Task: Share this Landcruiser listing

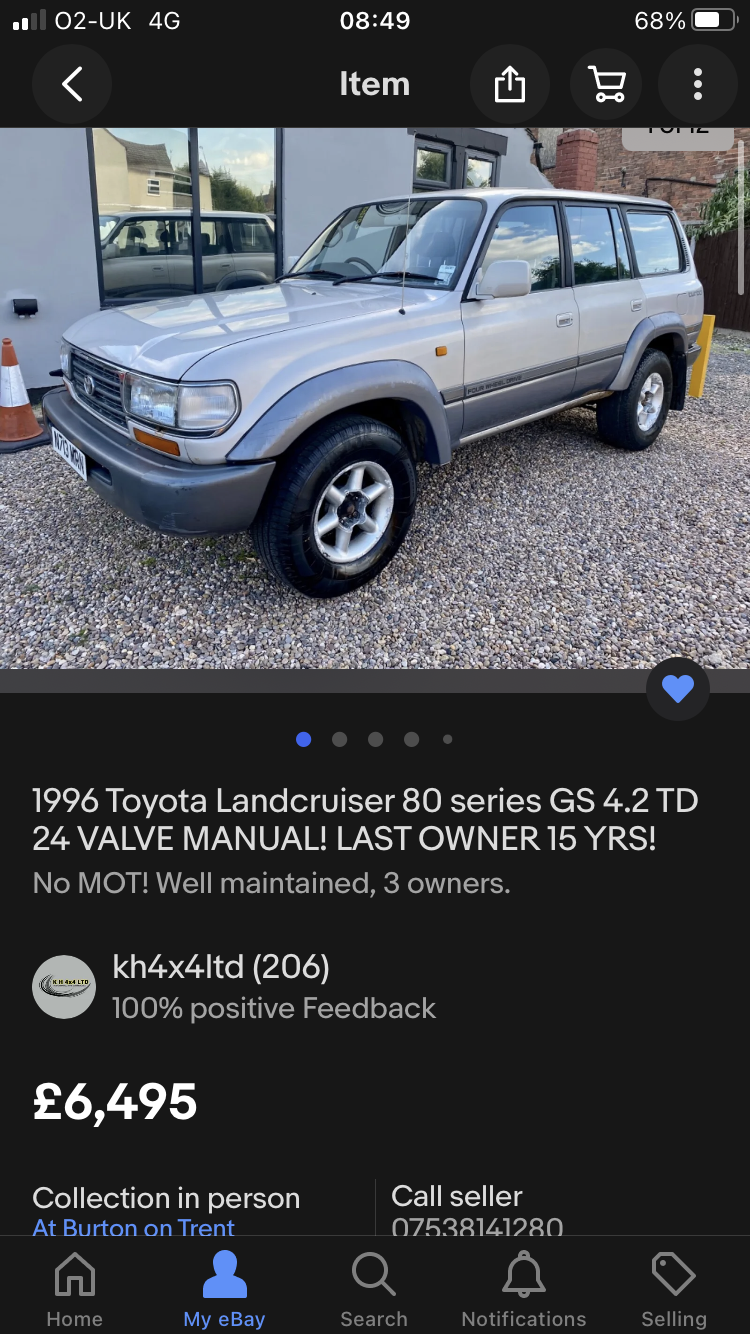Action: [510, 85]
